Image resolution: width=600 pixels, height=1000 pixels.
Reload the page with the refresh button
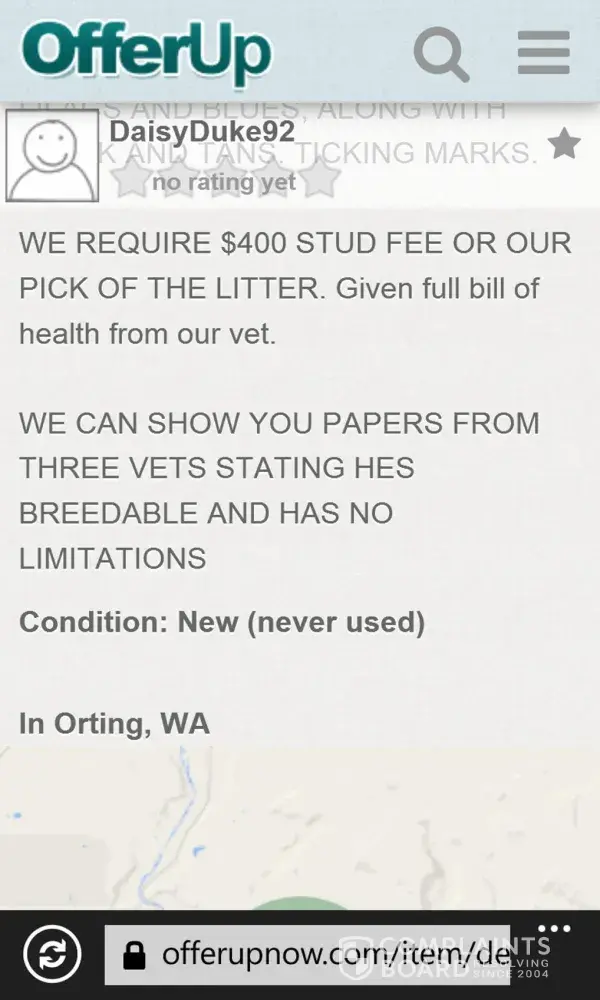pyautogui.click(x=52, y=954)
